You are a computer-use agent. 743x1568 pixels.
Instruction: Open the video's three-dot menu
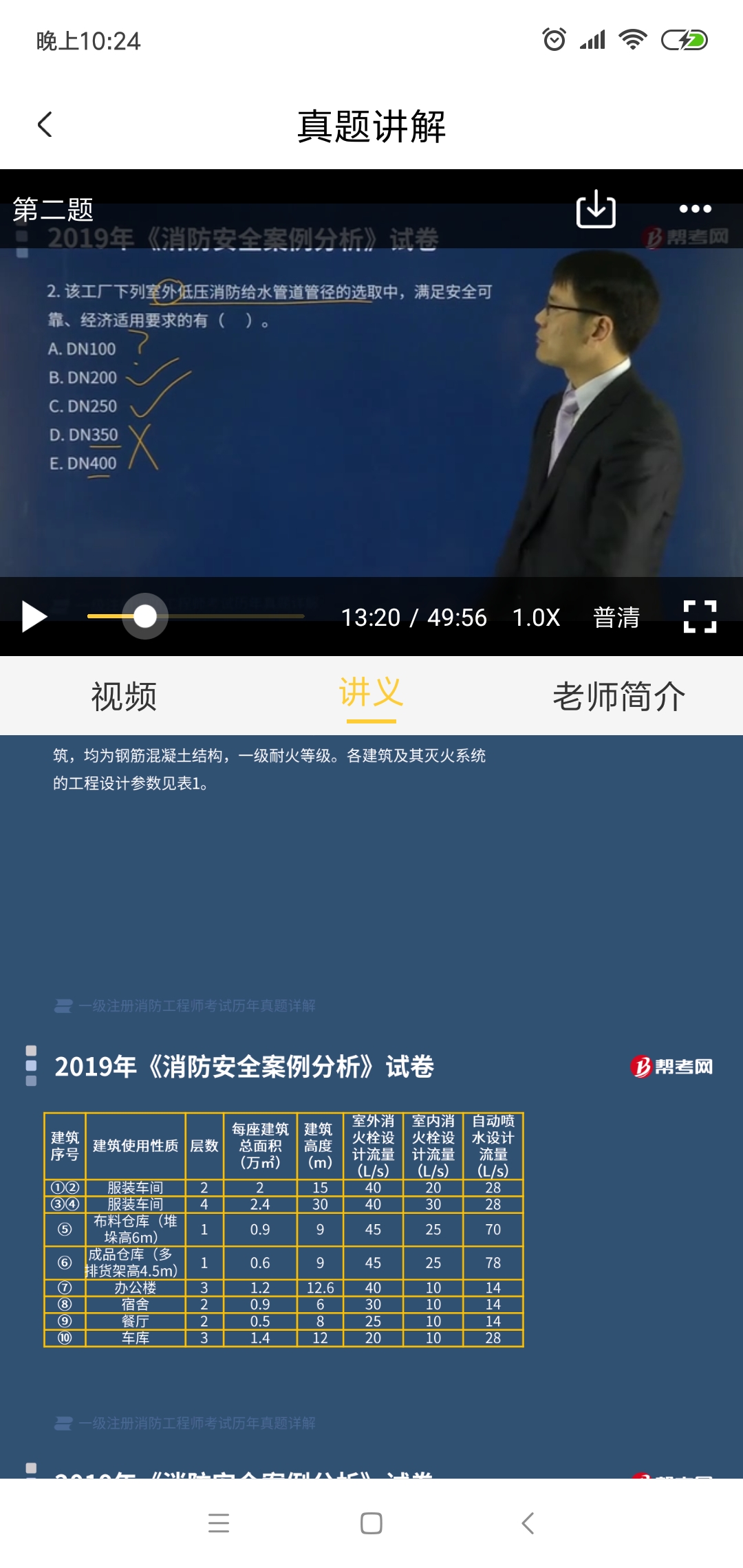(695, 209)
